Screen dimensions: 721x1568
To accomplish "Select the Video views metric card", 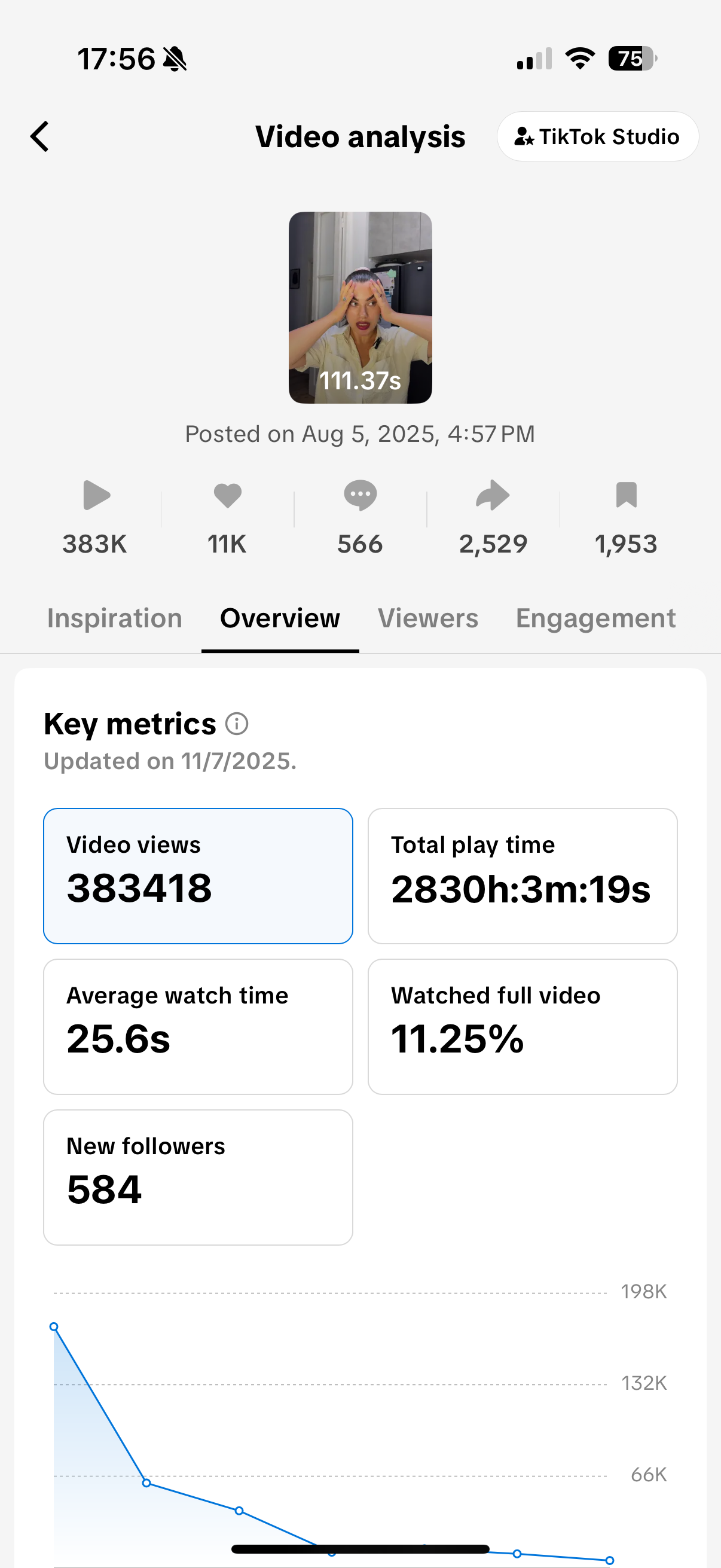I will point(198,876).
